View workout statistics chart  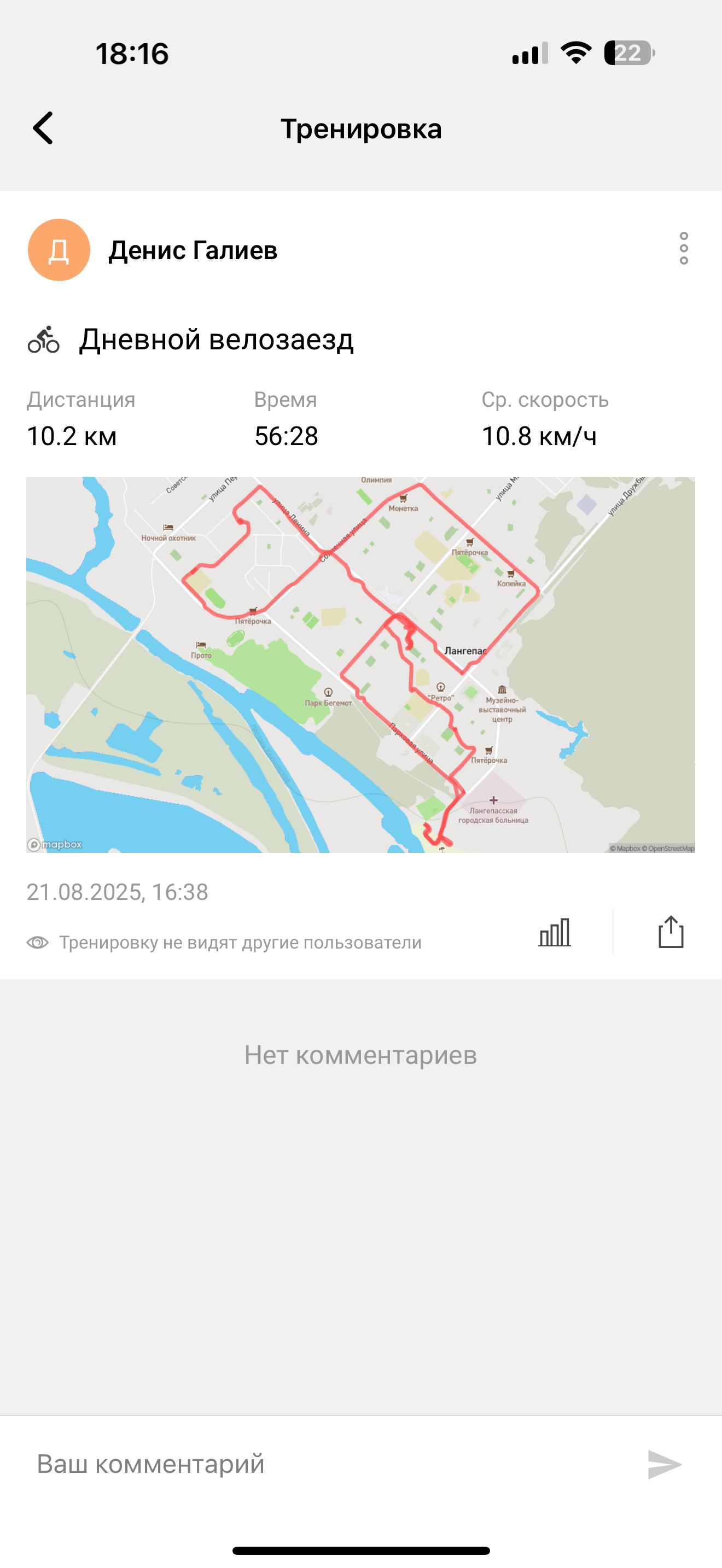pos(555,932)
